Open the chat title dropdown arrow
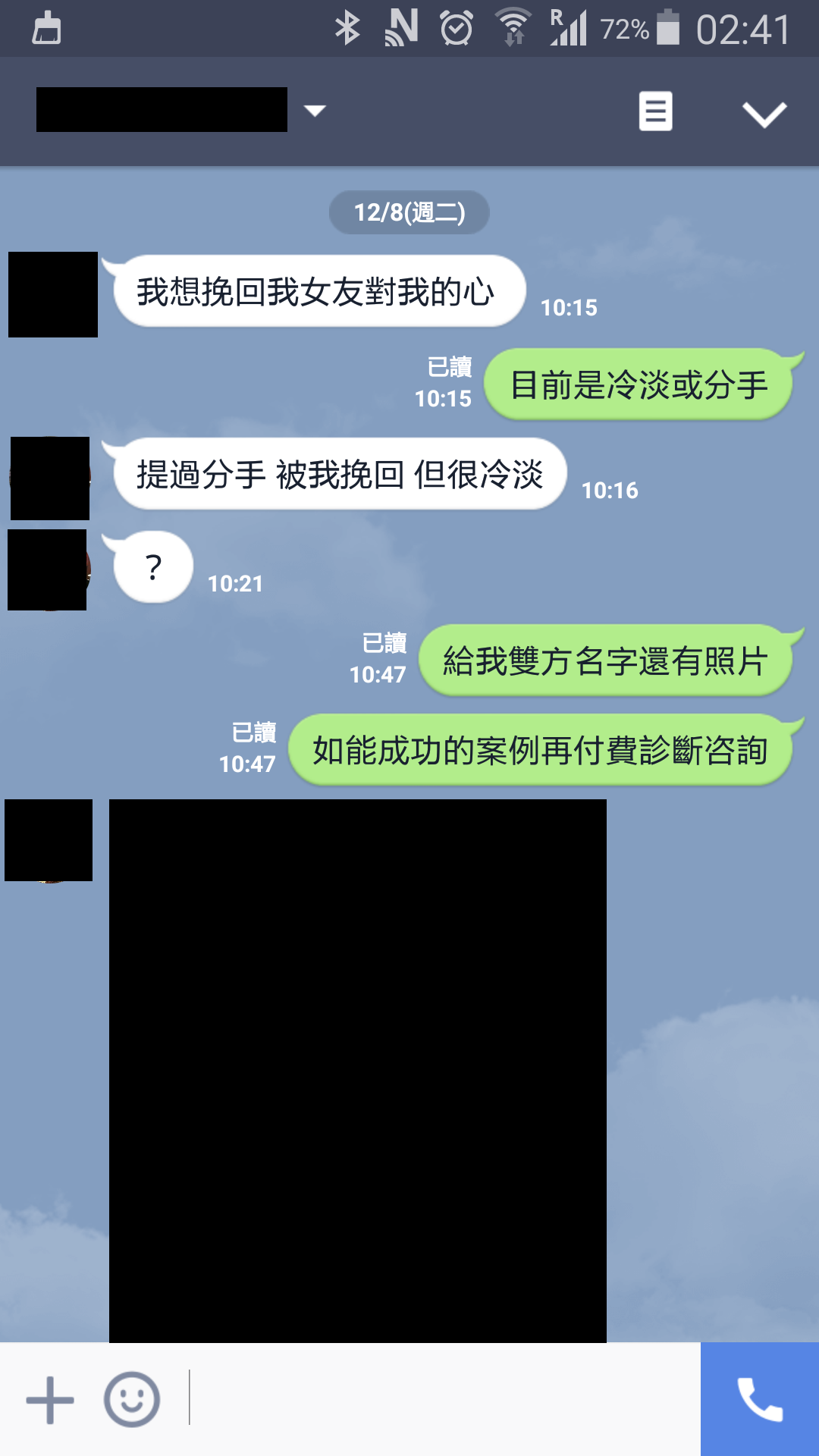The image size is (819, 1456). [x=315, y=111]
